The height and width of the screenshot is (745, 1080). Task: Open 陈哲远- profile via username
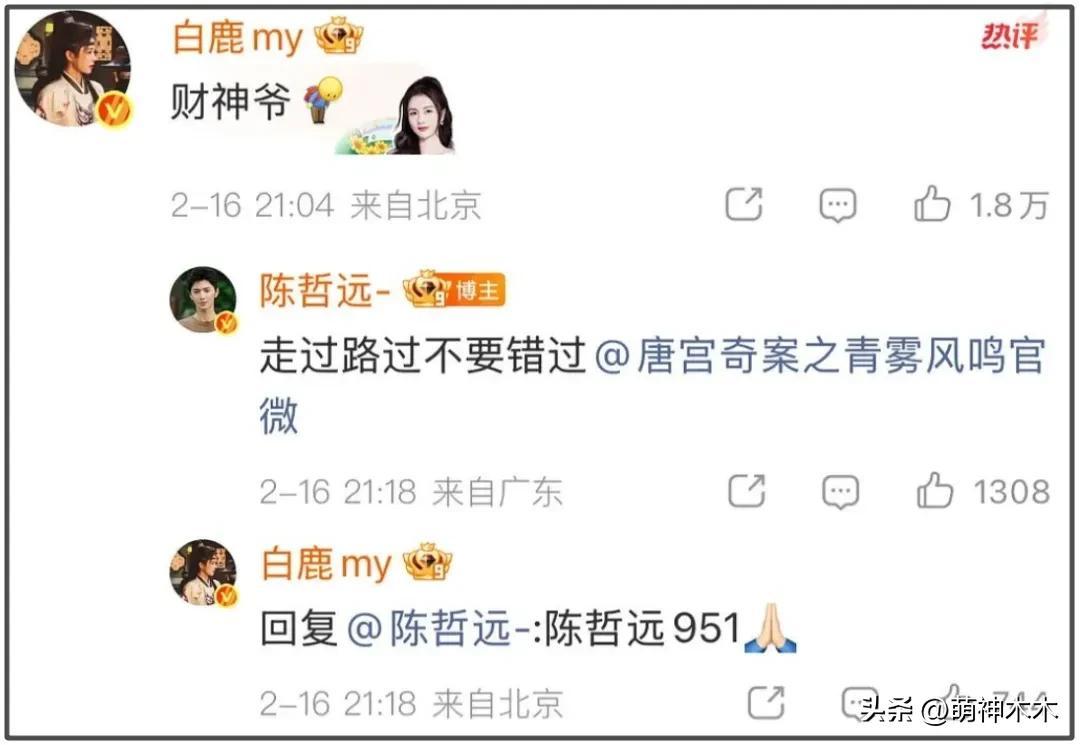pyautogui.click(x=324, y=292)
